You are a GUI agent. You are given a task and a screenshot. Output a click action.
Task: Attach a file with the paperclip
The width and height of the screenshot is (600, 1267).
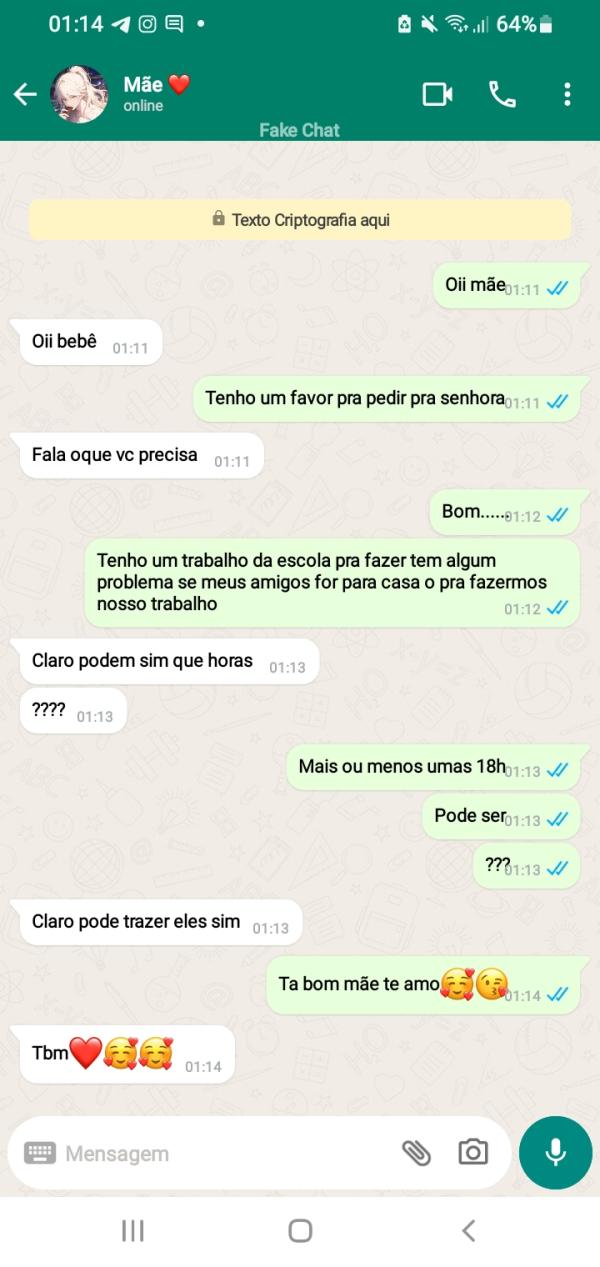click(416, 1153)
